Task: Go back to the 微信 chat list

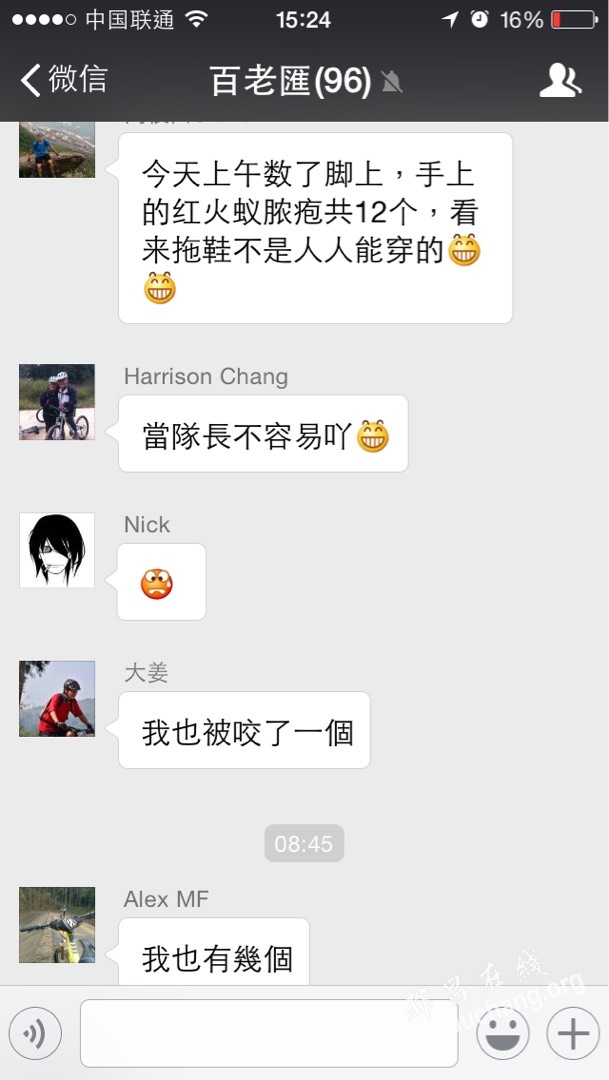Action: coord(62,80)
